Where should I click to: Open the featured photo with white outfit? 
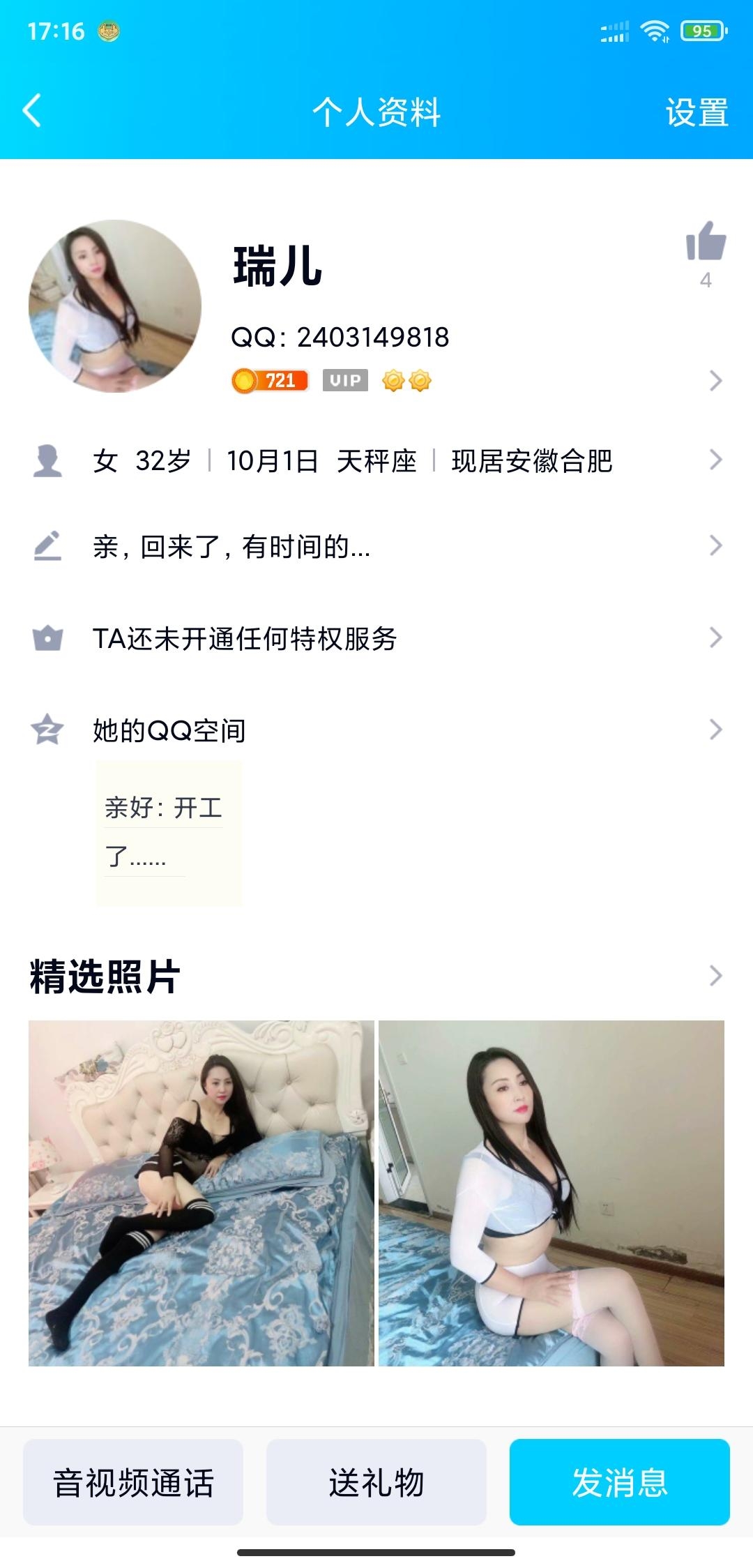click(x=552, y=1193)
